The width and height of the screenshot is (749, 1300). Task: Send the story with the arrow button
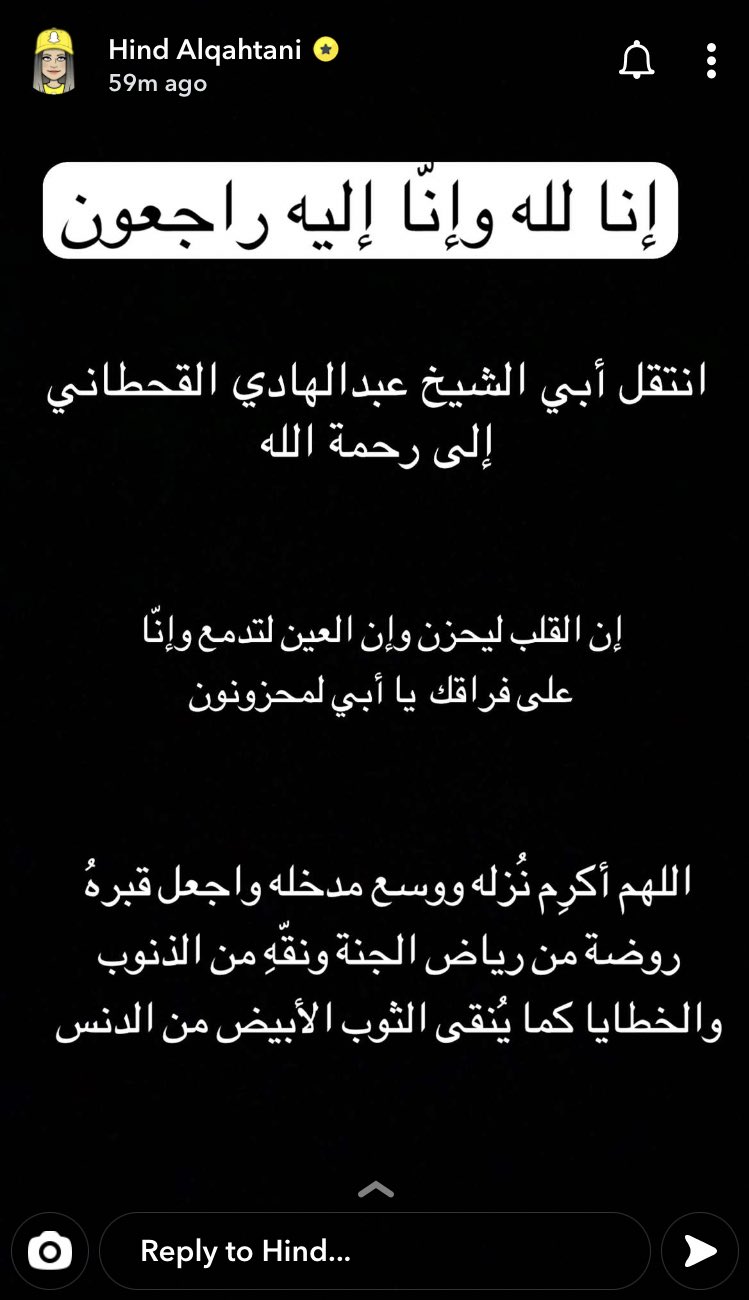tap(700, 1251)
